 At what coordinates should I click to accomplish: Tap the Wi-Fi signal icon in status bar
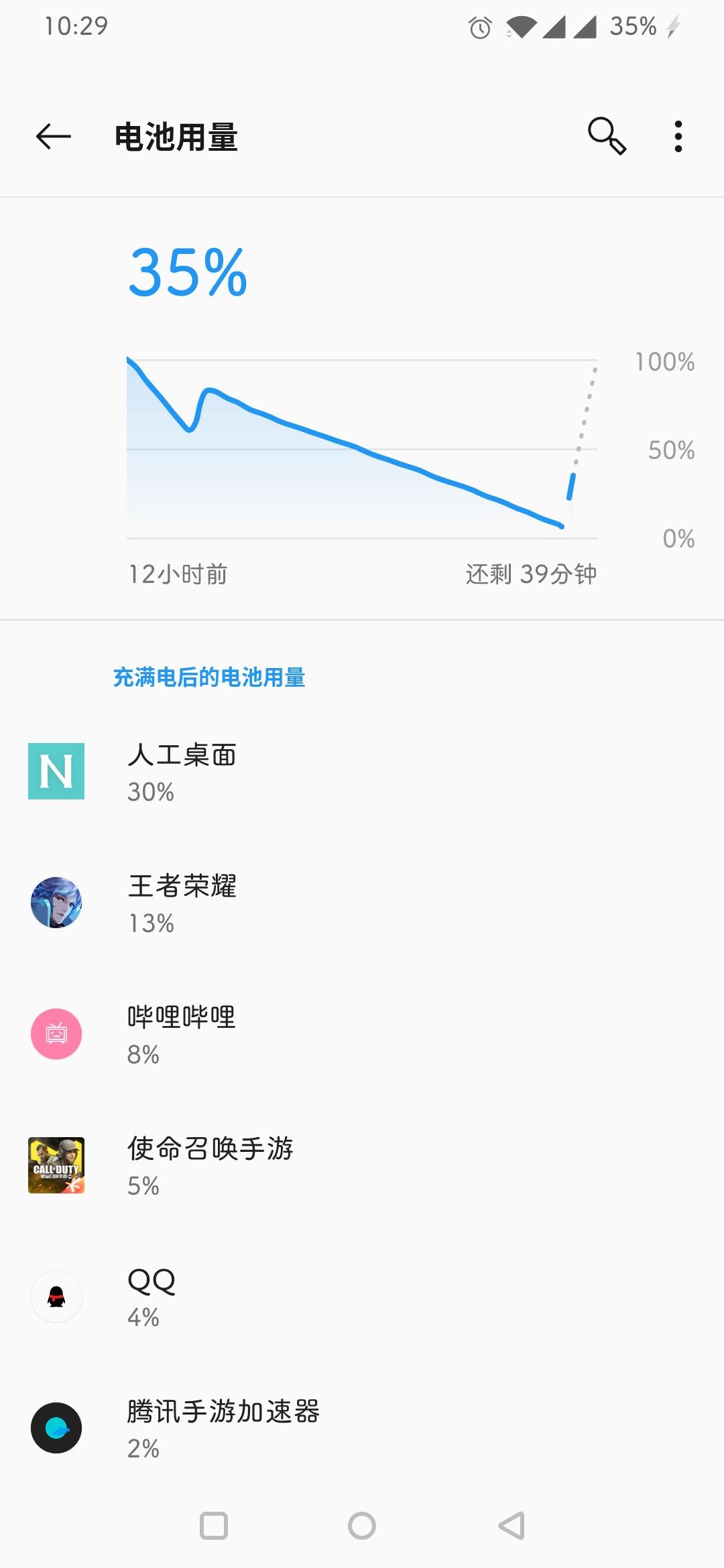(x=520, y=27)
